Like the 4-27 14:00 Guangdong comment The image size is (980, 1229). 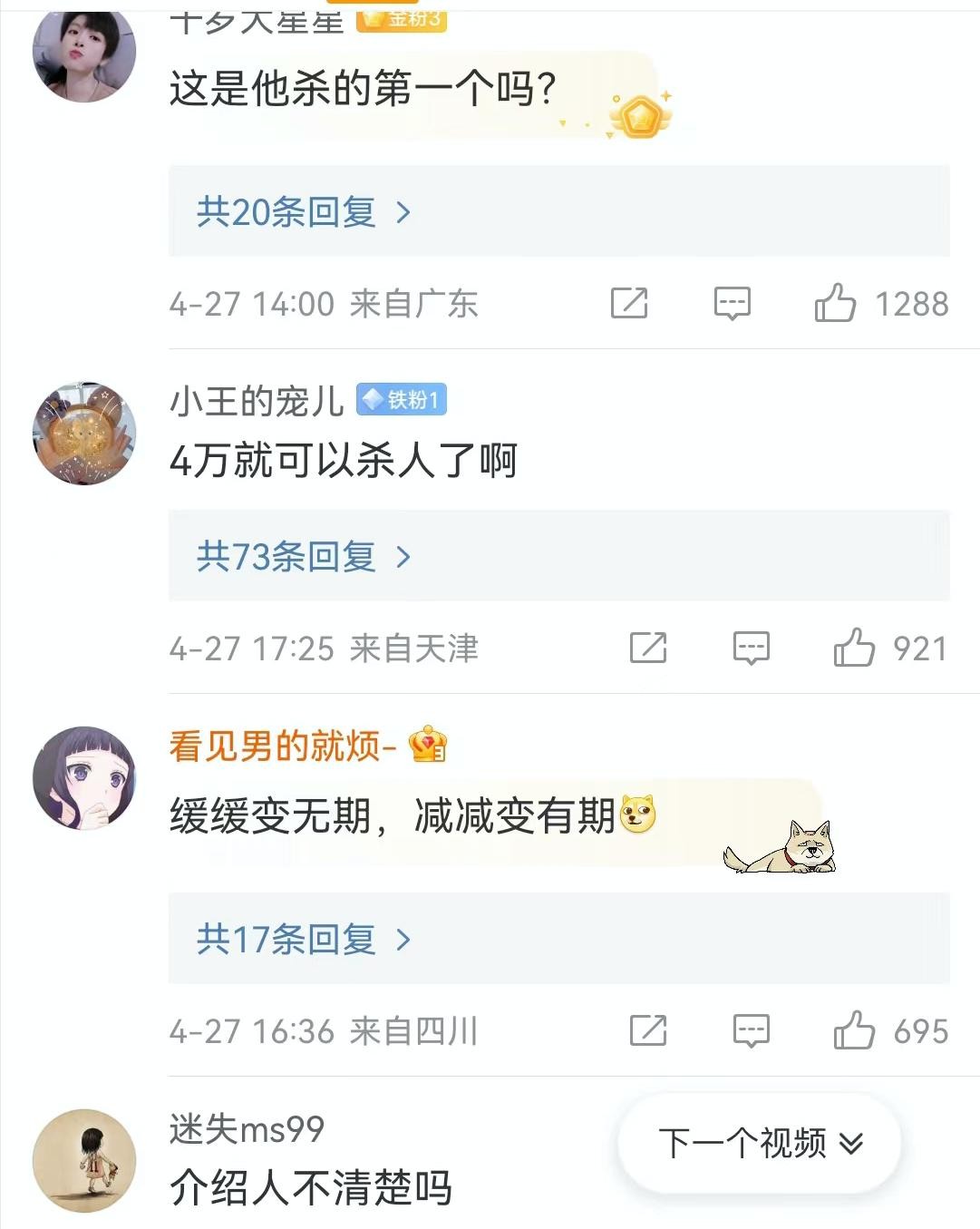click(835, 303)
